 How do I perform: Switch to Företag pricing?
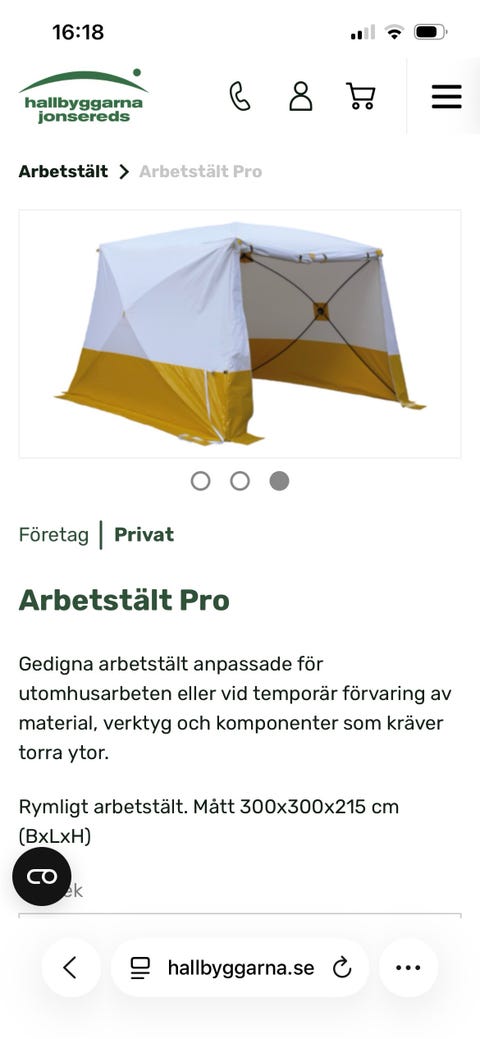pyautogui.click(x=54, y=535)
